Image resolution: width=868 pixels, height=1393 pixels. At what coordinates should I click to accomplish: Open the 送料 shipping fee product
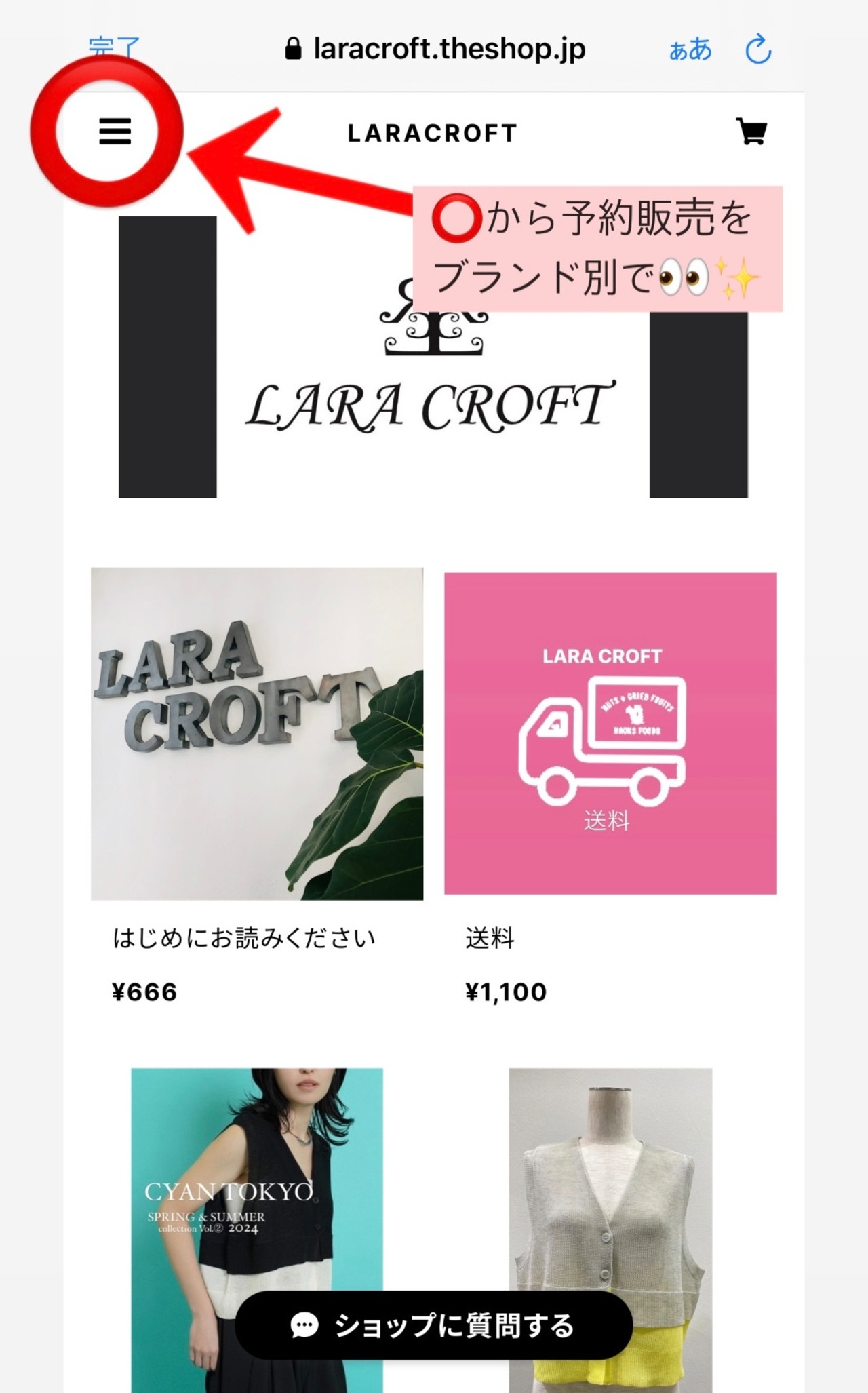tap(610, 734)
